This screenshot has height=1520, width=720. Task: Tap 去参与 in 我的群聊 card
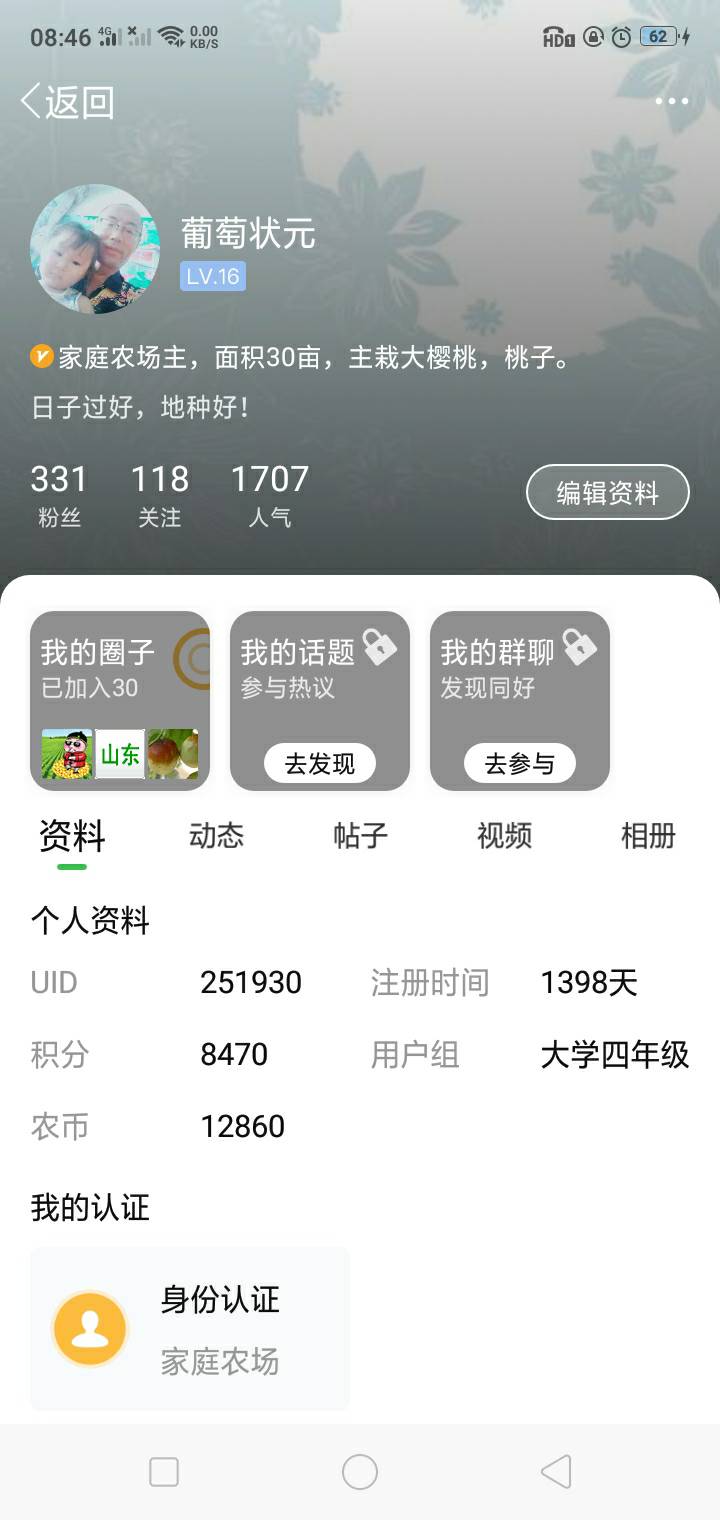click(520, 764)
